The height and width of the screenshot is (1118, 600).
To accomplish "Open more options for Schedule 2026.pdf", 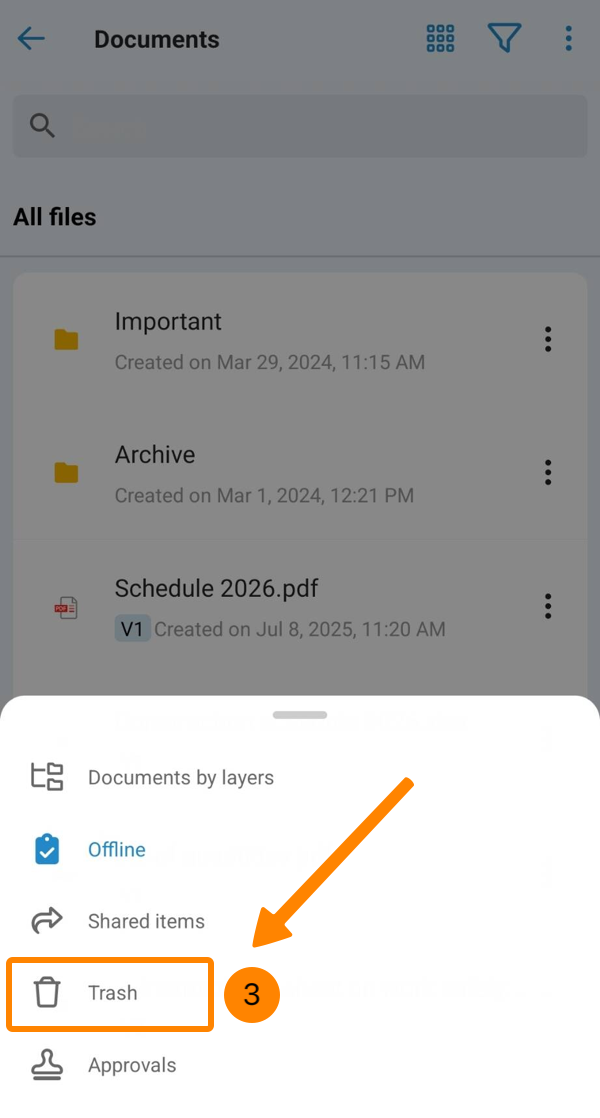I will click(x=548, y=605).
